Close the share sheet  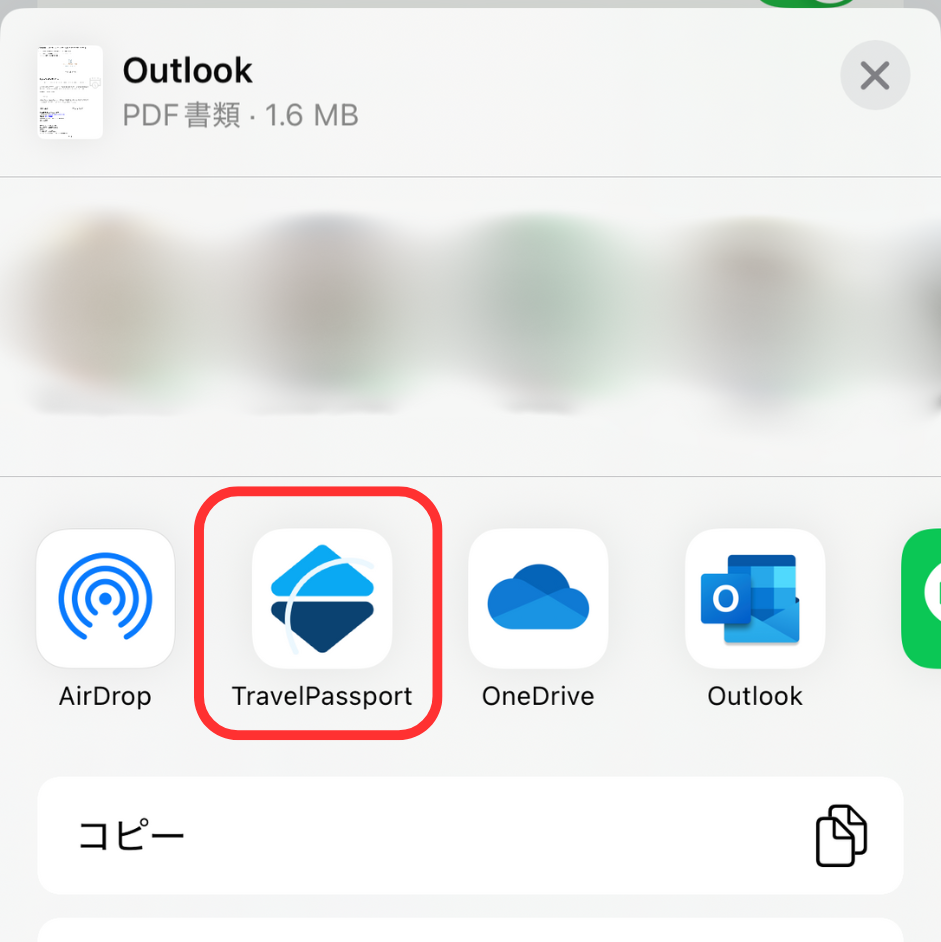click(x=874, y=75)
